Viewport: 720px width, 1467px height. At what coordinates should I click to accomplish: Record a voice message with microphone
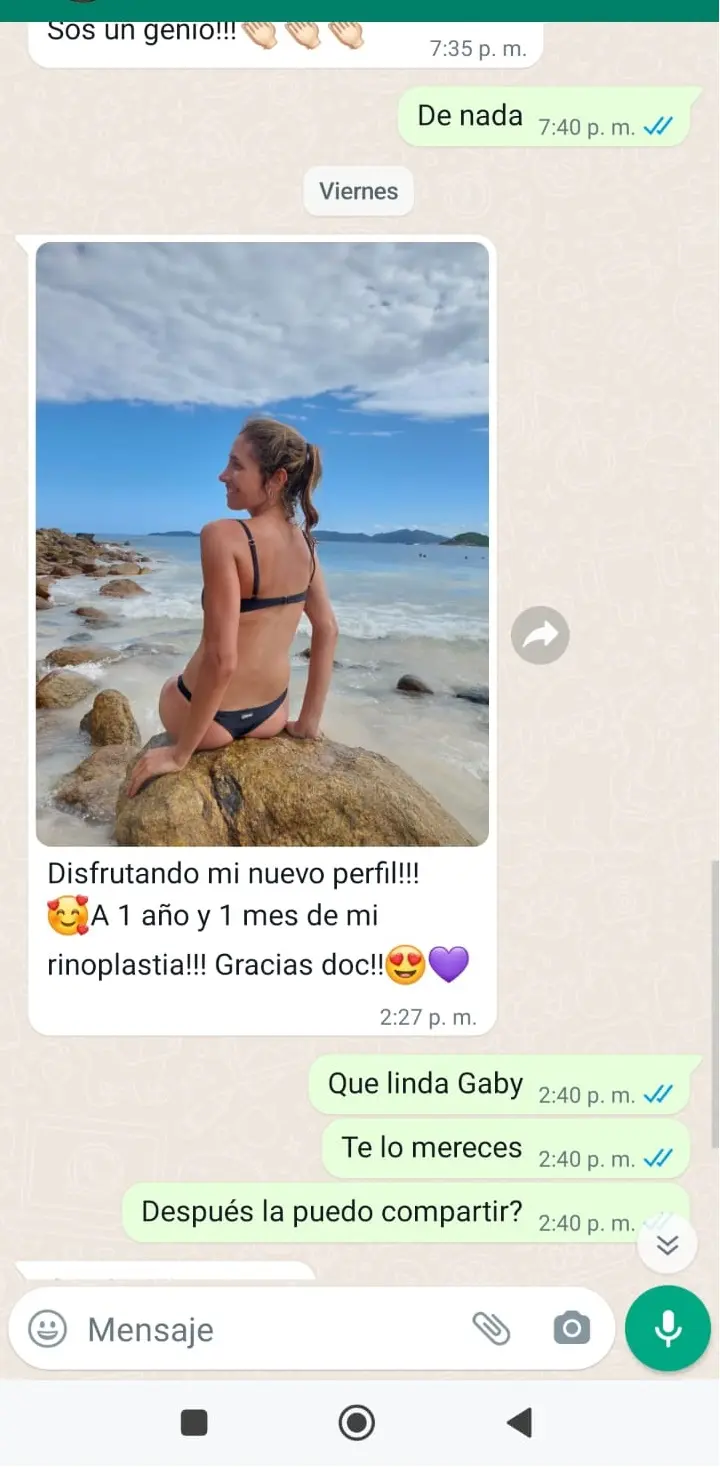[667, 1328]
